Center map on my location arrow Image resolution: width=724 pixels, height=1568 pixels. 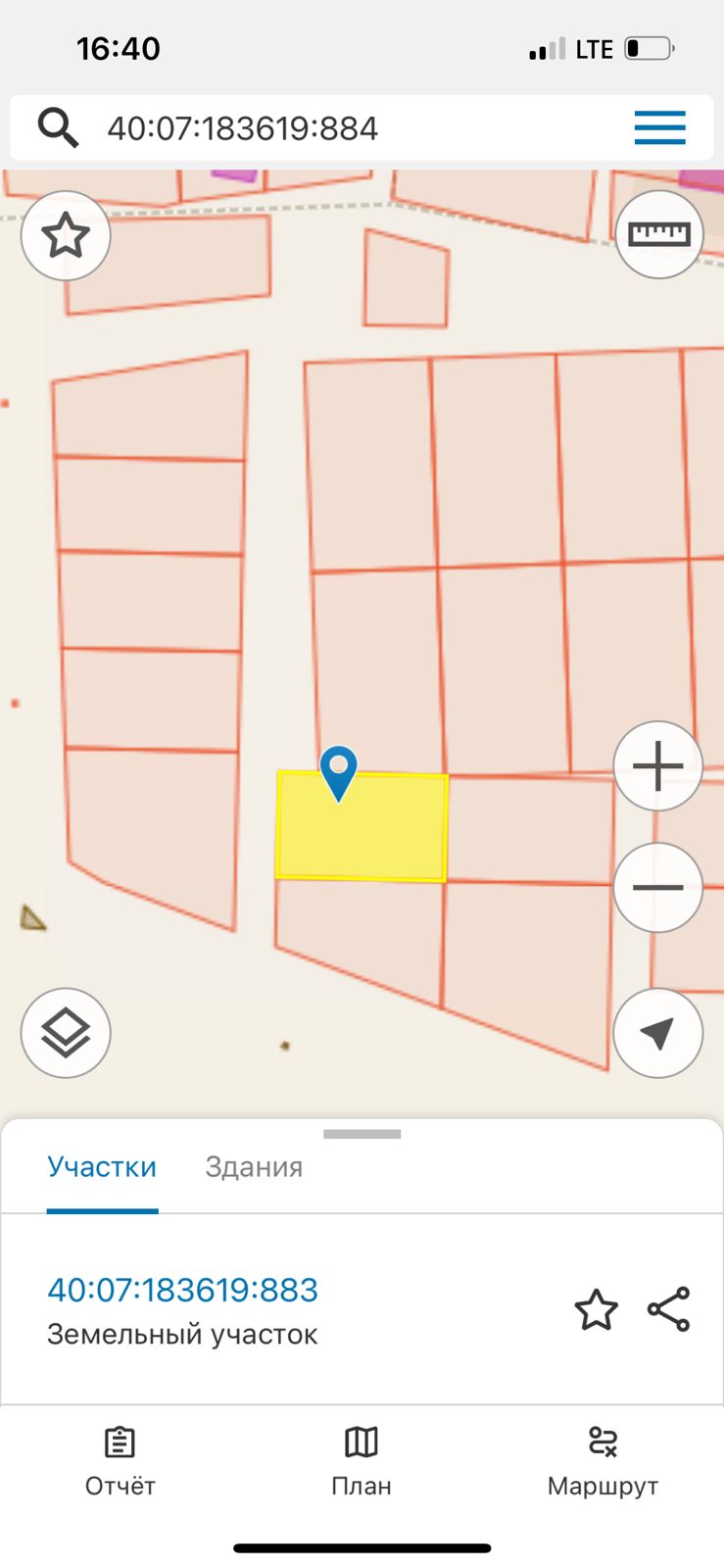click(658, 1033)
